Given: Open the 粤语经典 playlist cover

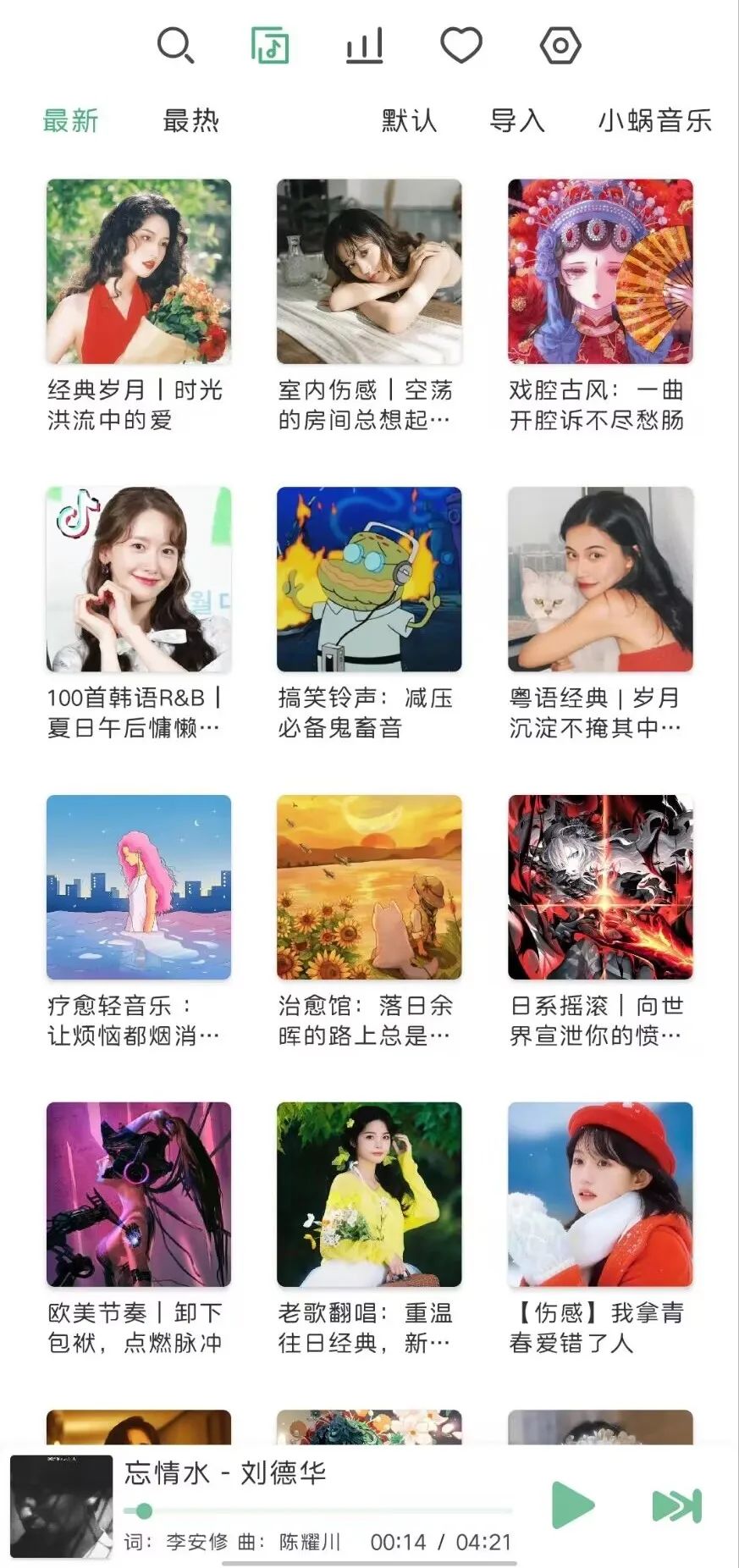Looking at the screenshot, I should click(x=602, y=580).
